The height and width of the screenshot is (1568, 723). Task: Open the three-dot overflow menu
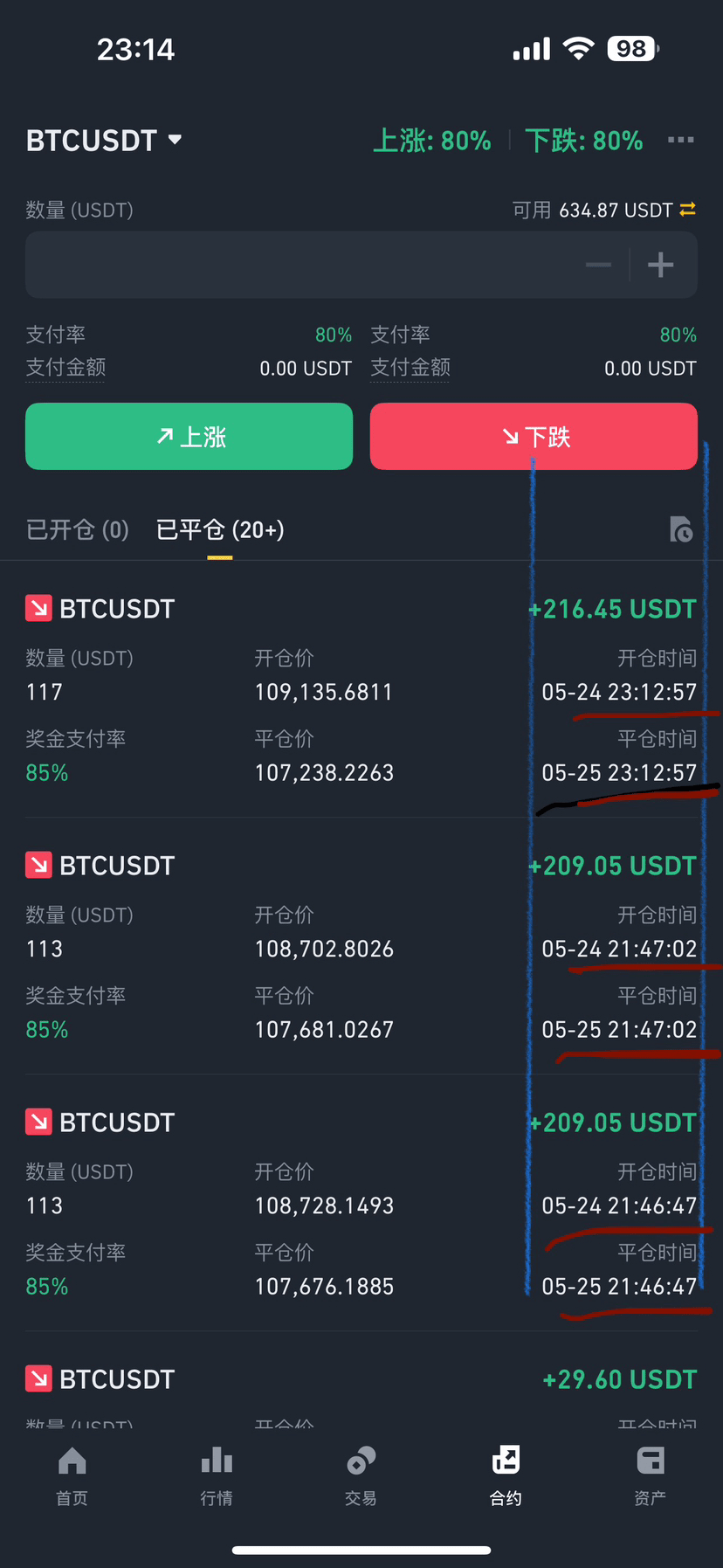coord(680,140)
